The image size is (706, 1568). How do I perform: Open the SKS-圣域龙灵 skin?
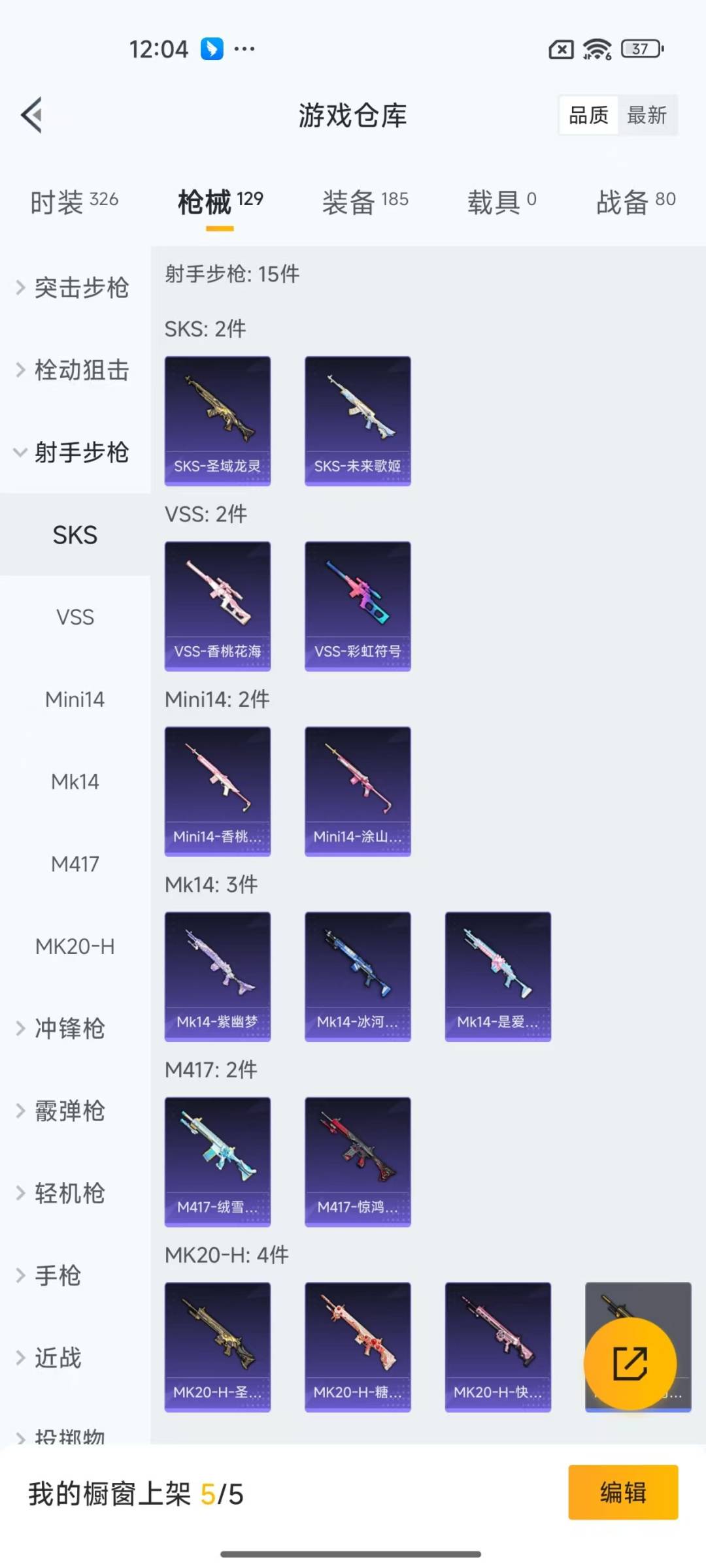tap(217, 420)
